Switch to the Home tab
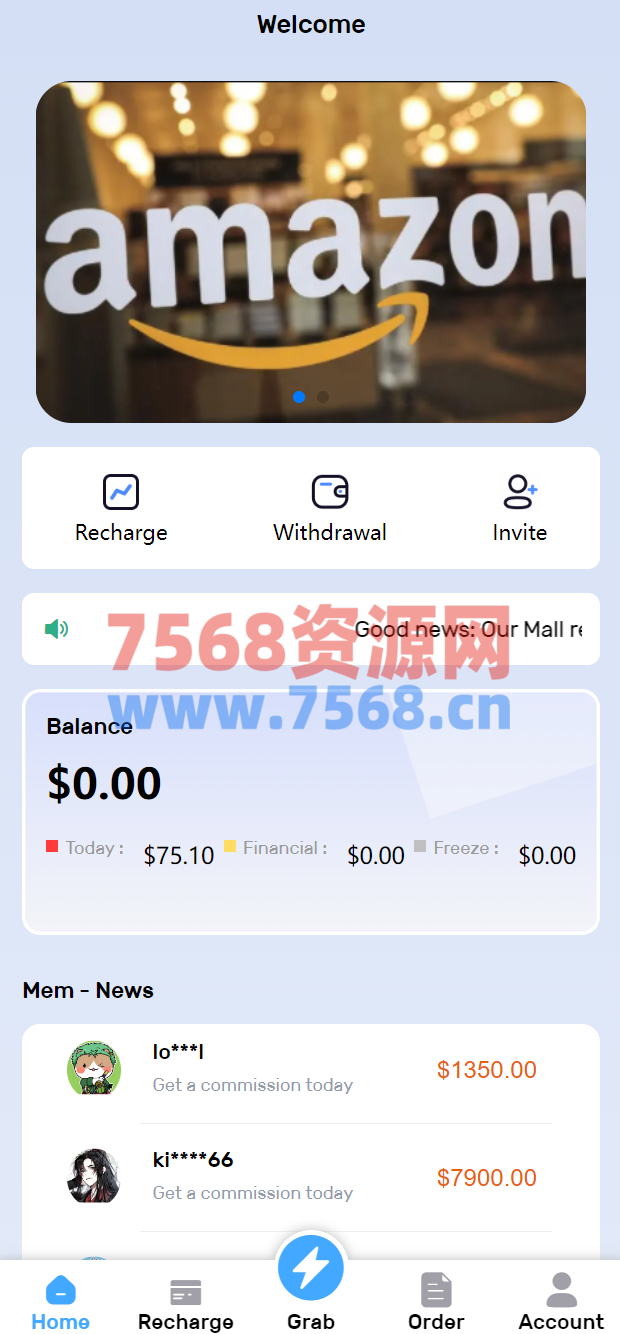Image resolution: width=620 pixels, height=1334 pixels. [x=60, y=1302]
